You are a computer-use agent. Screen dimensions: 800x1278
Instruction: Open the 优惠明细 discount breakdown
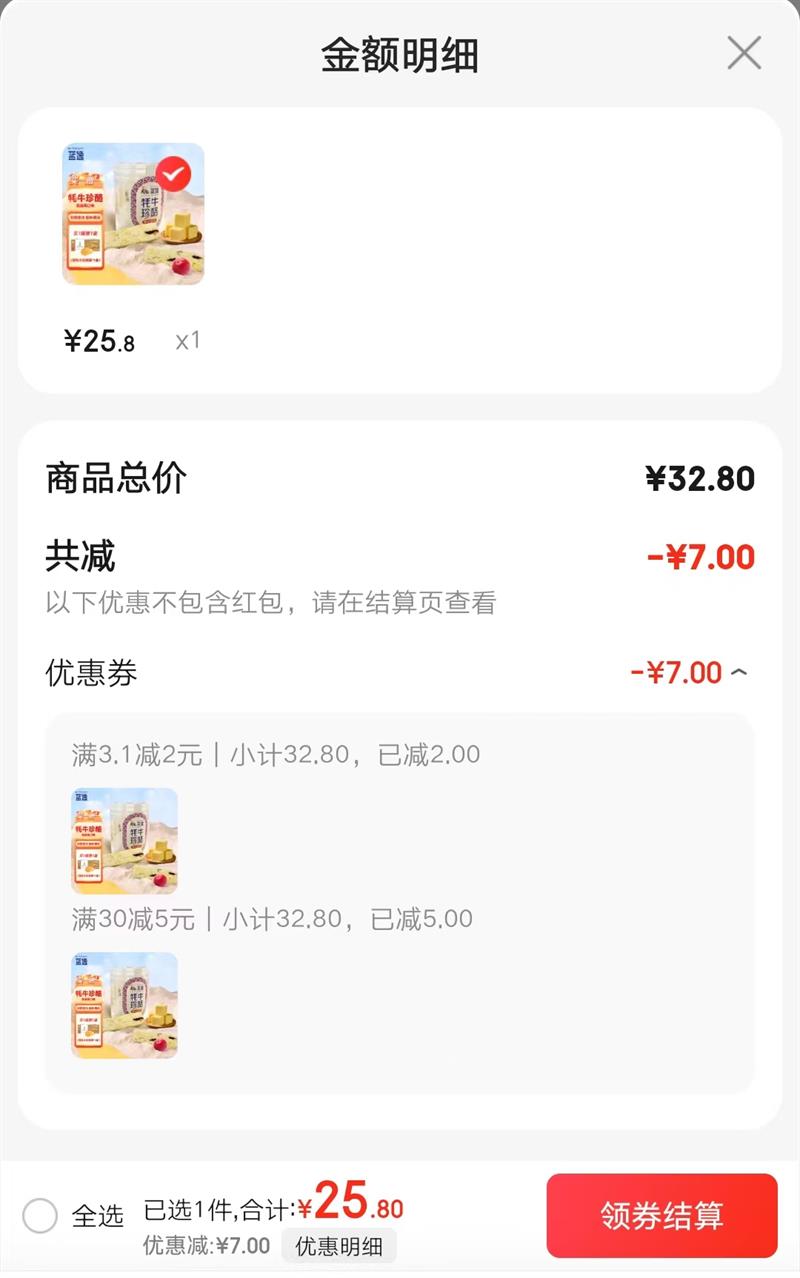coord(339,1246)
